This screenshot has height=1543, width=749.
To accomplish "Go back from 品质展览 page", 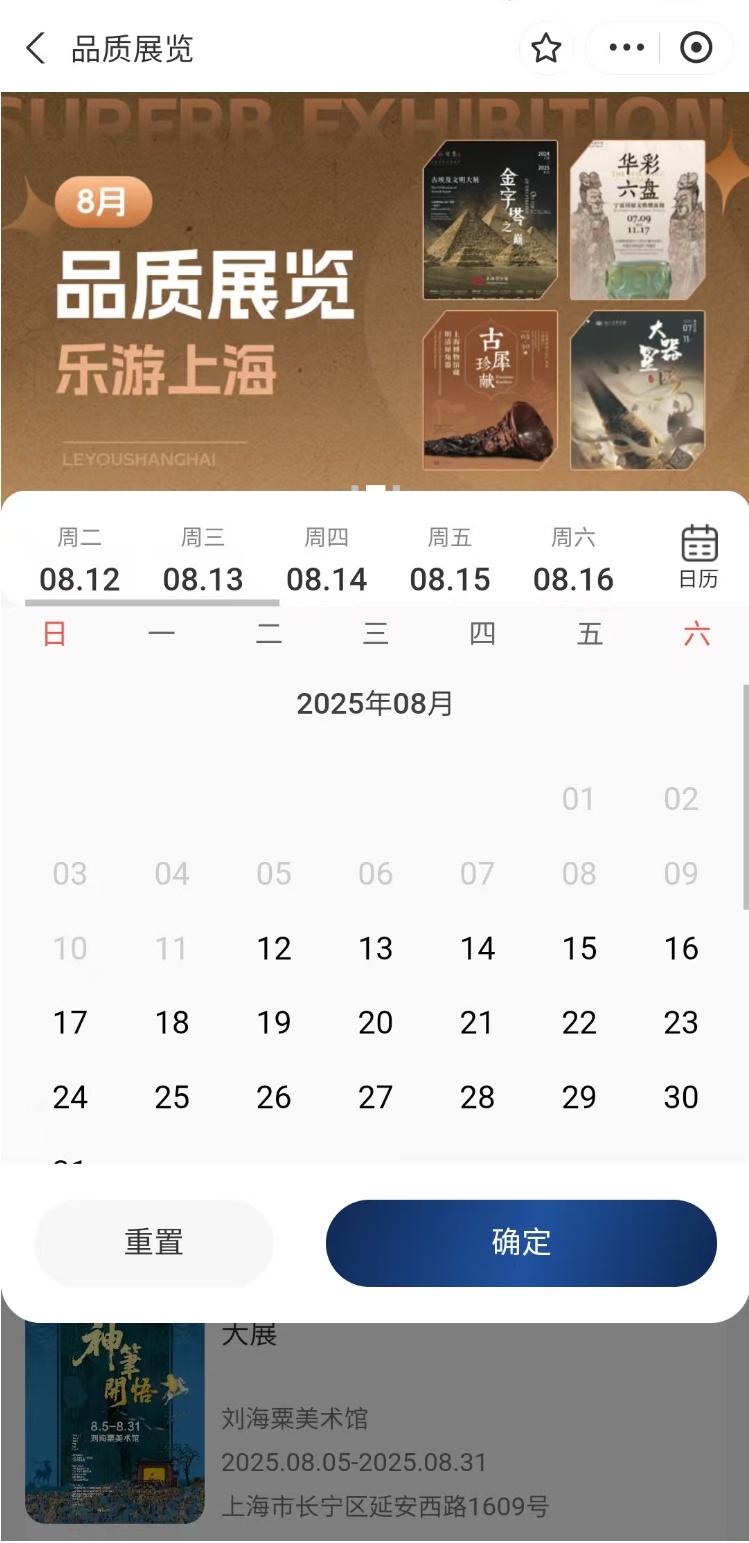I will click(x=36, y=48).
